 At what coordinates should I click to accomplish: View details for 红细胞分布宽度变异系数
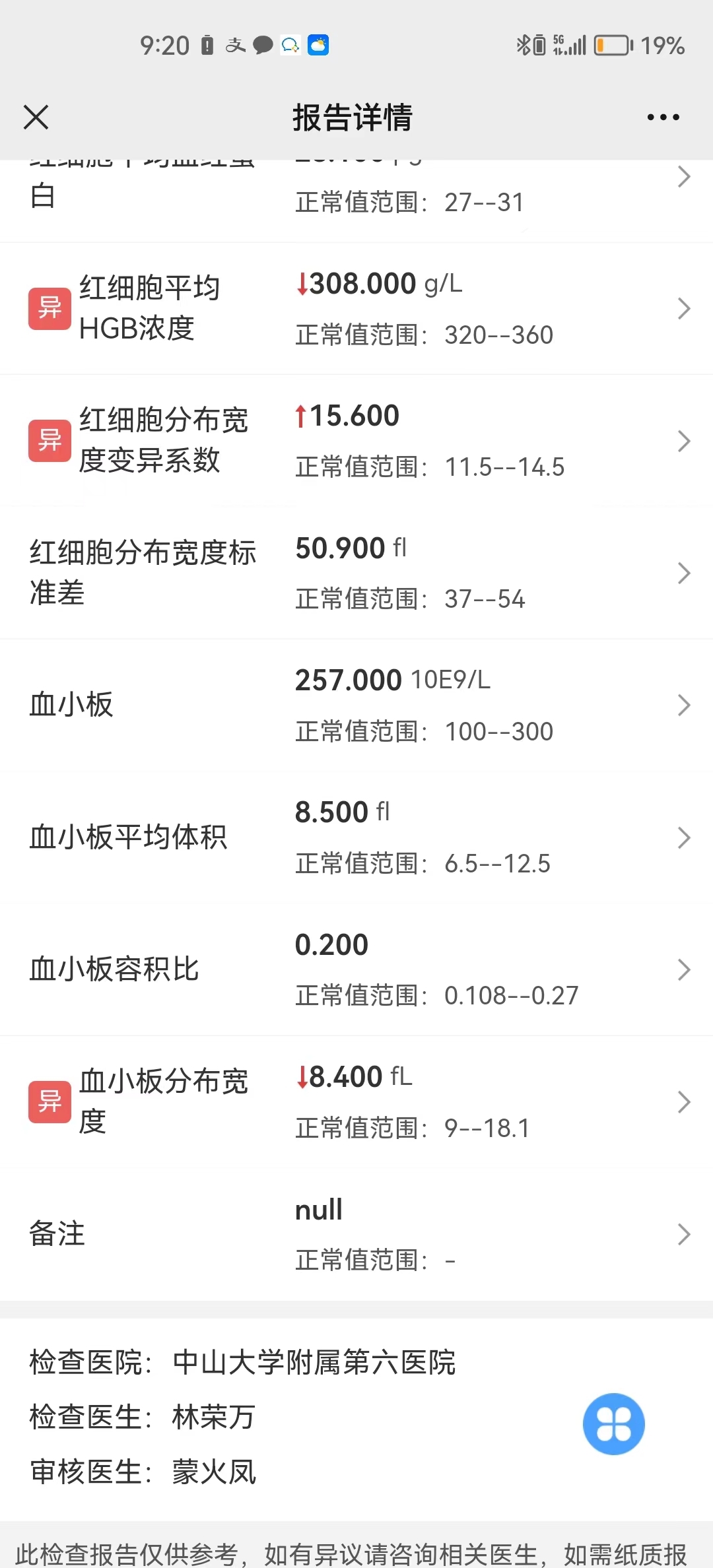pyautogui.click(x=356, y=441)
